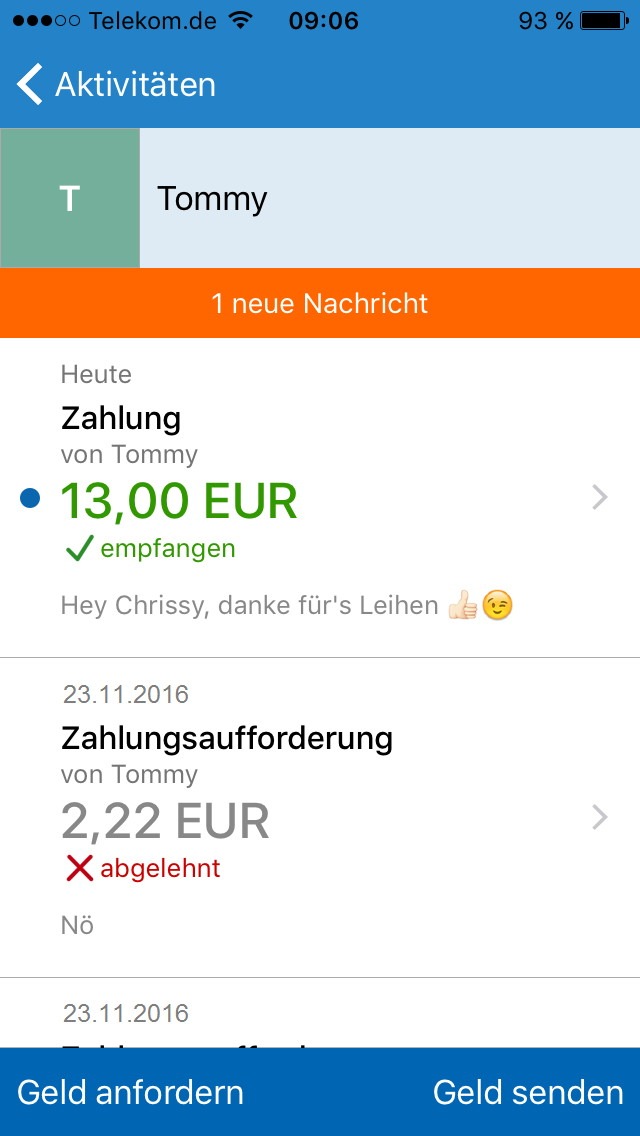
Task: Tap the '1 neue Nachricht' banner
Action: pyautogui.click(x=320, y=303)
